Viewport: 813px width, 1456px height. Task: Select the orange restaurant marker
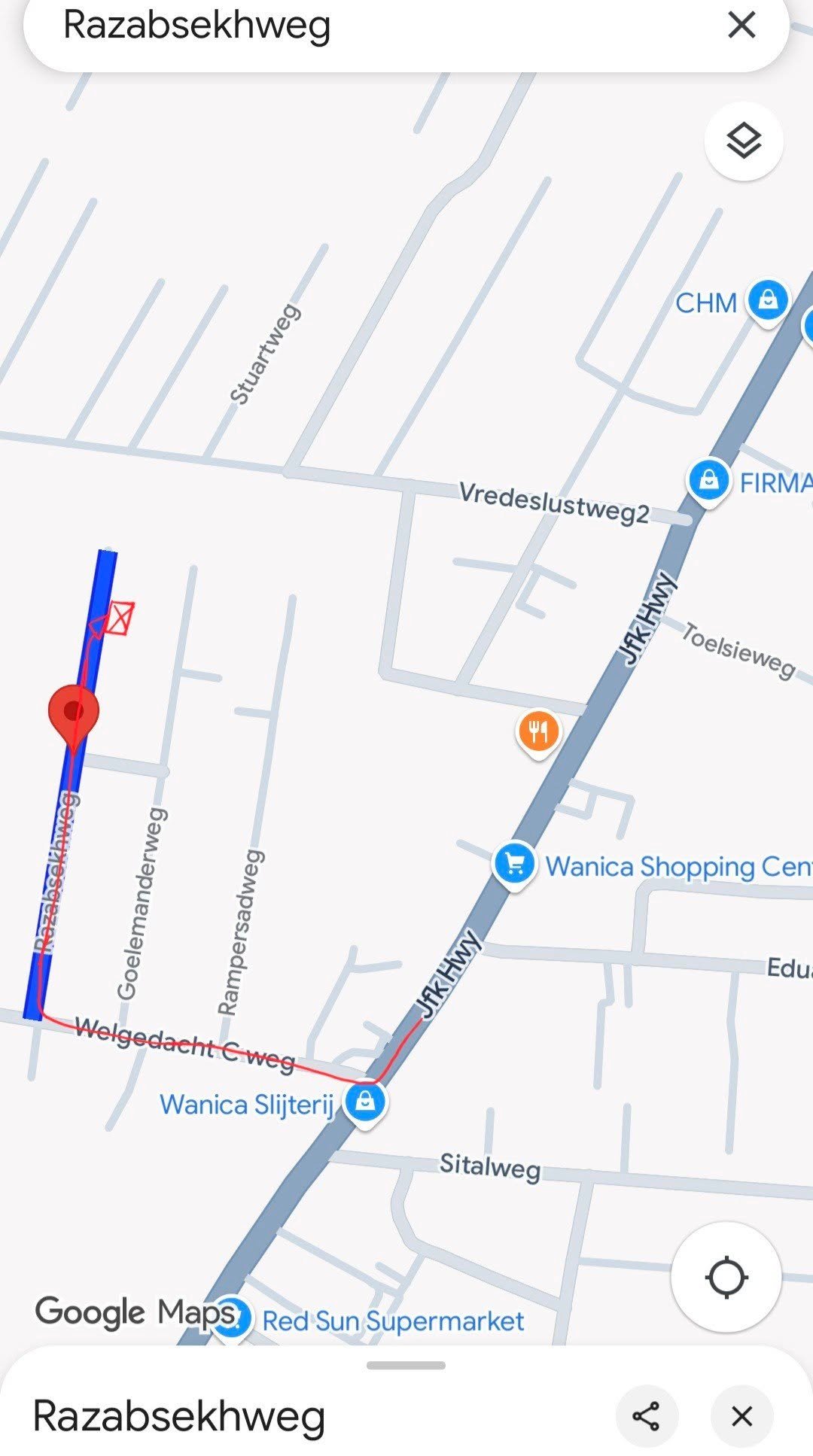(x=538, y=731)
